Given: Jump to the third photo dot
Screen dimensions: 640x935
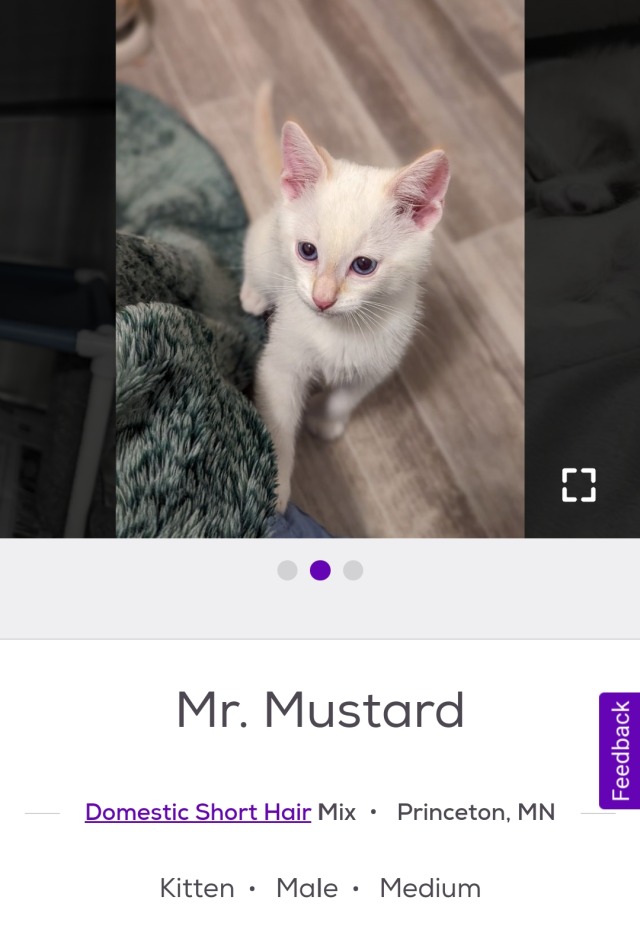Looking at the screenshot, I should click(353, 570).
